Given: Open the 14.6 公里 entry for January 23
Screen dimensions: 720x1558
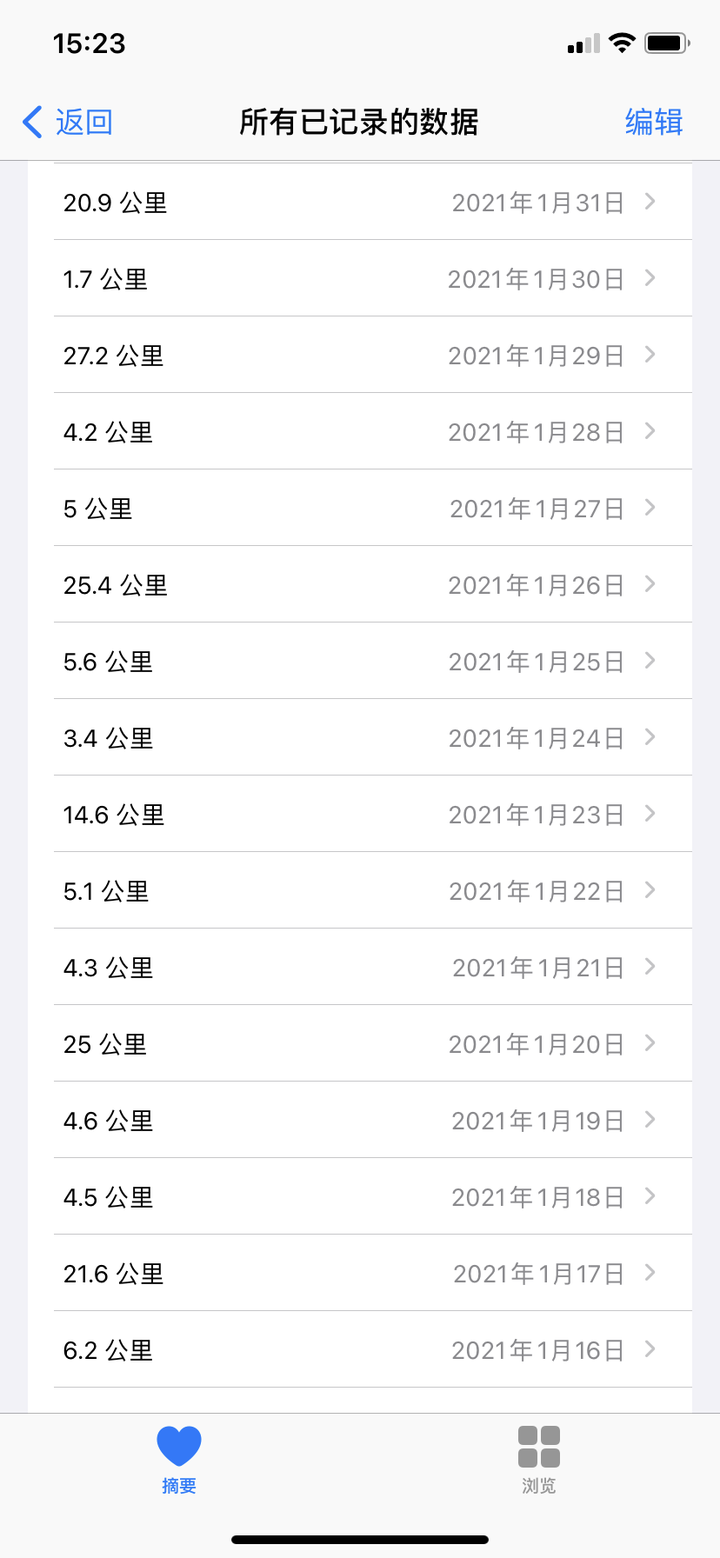Looking at the screenshot, I should [360, 815].
